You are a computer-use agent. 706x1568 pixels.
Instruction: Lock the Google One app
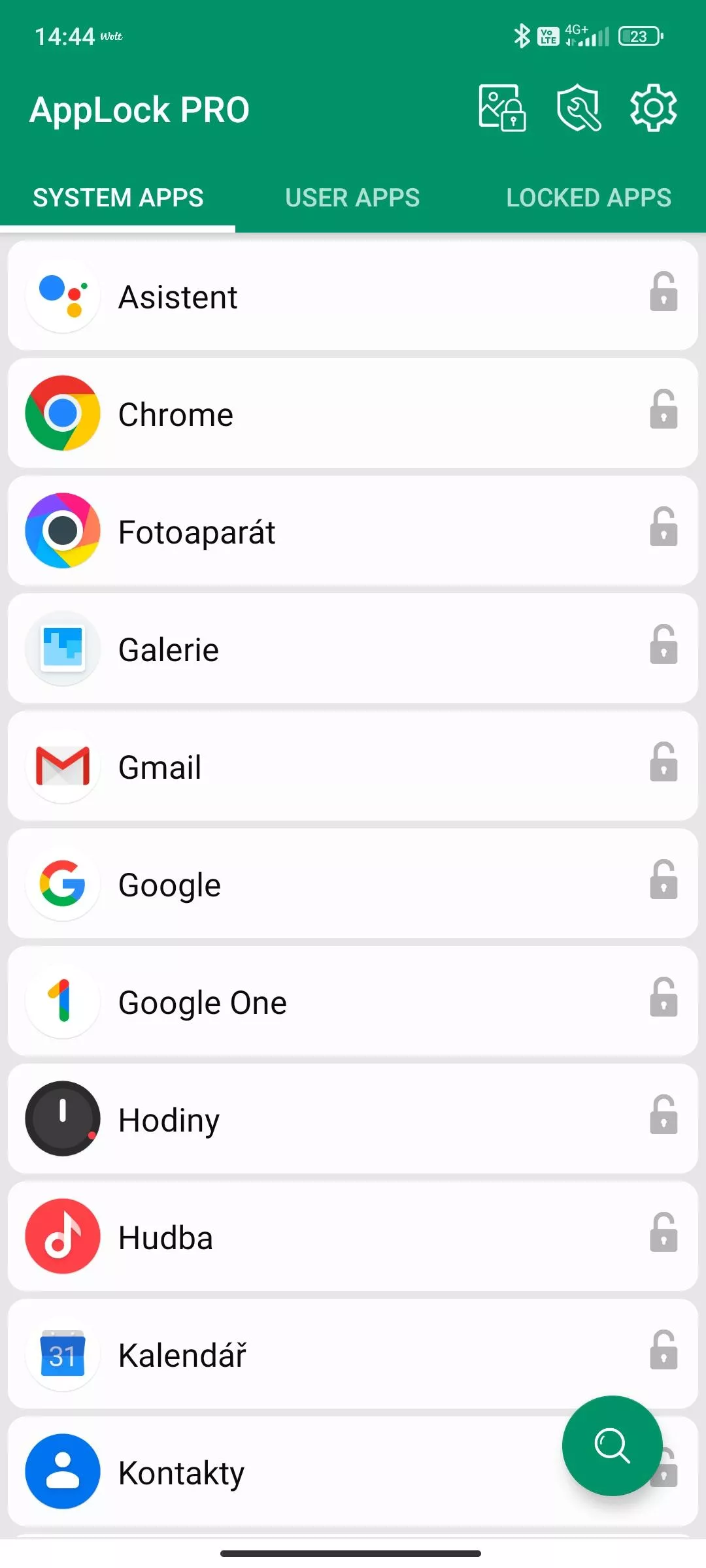664,997
